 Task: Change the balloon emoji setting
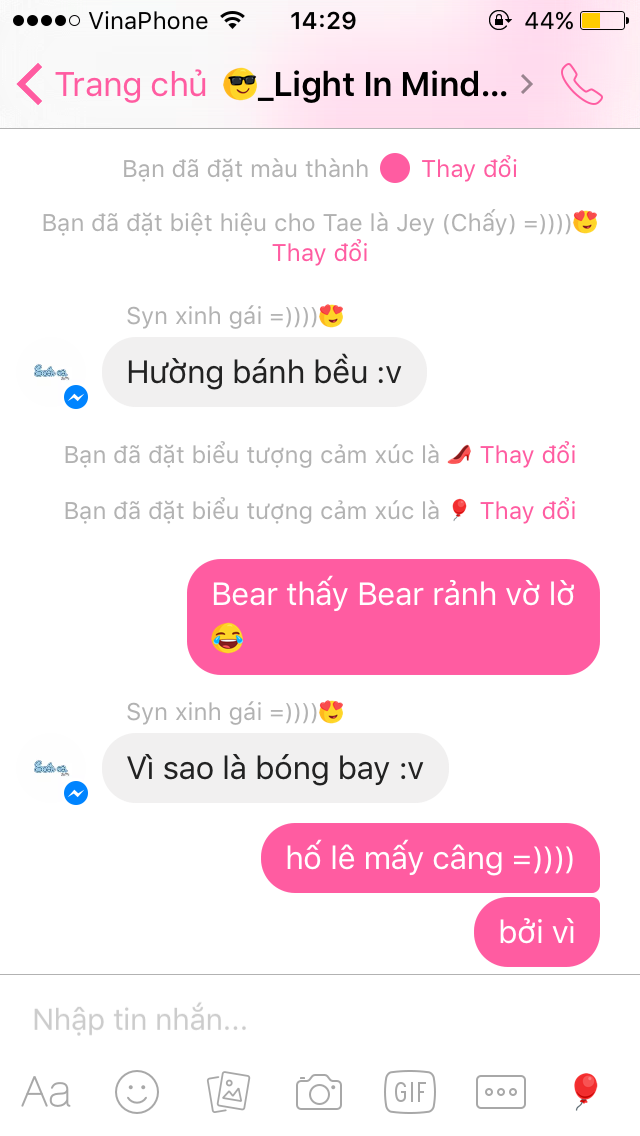coord(528,511)
